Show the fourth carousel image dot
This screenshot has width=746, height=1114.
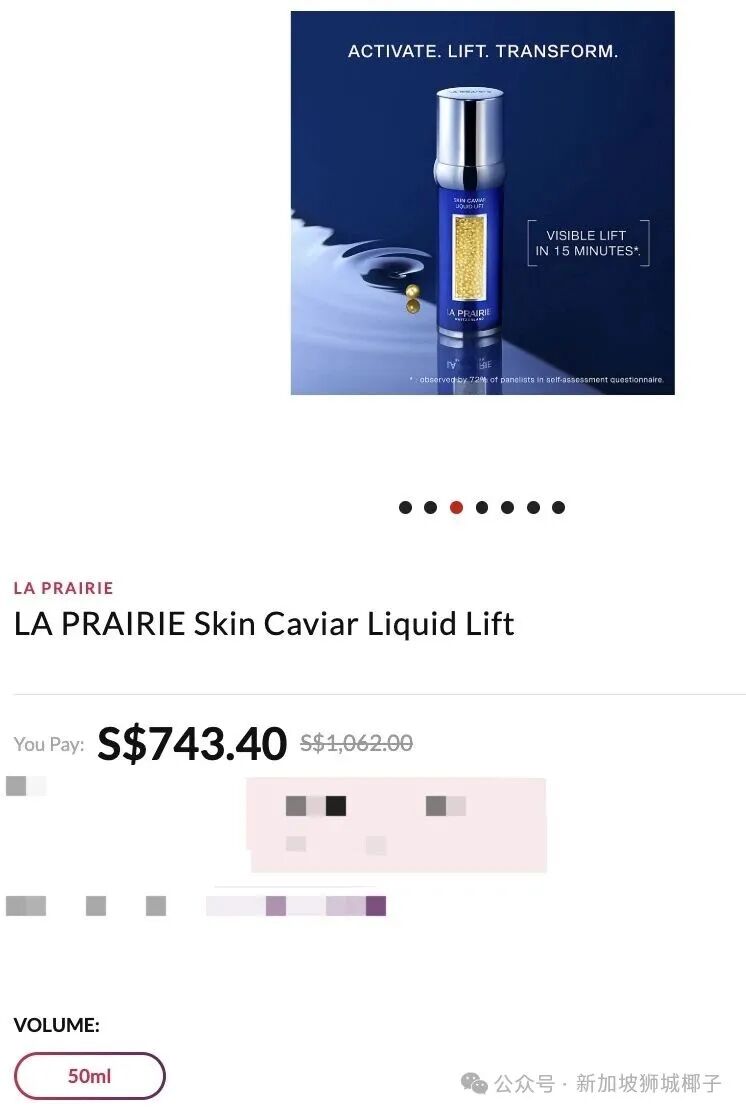482,507
